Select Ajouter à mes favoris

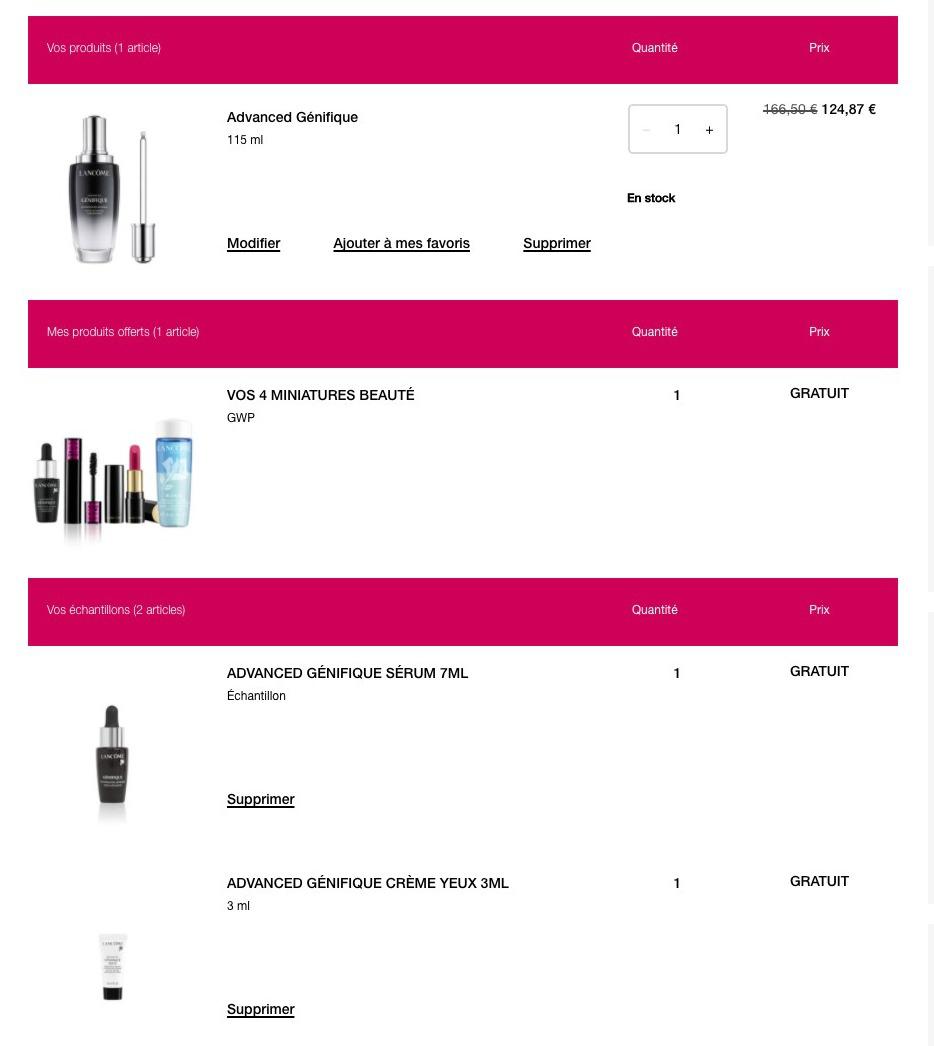click(401, 244)
